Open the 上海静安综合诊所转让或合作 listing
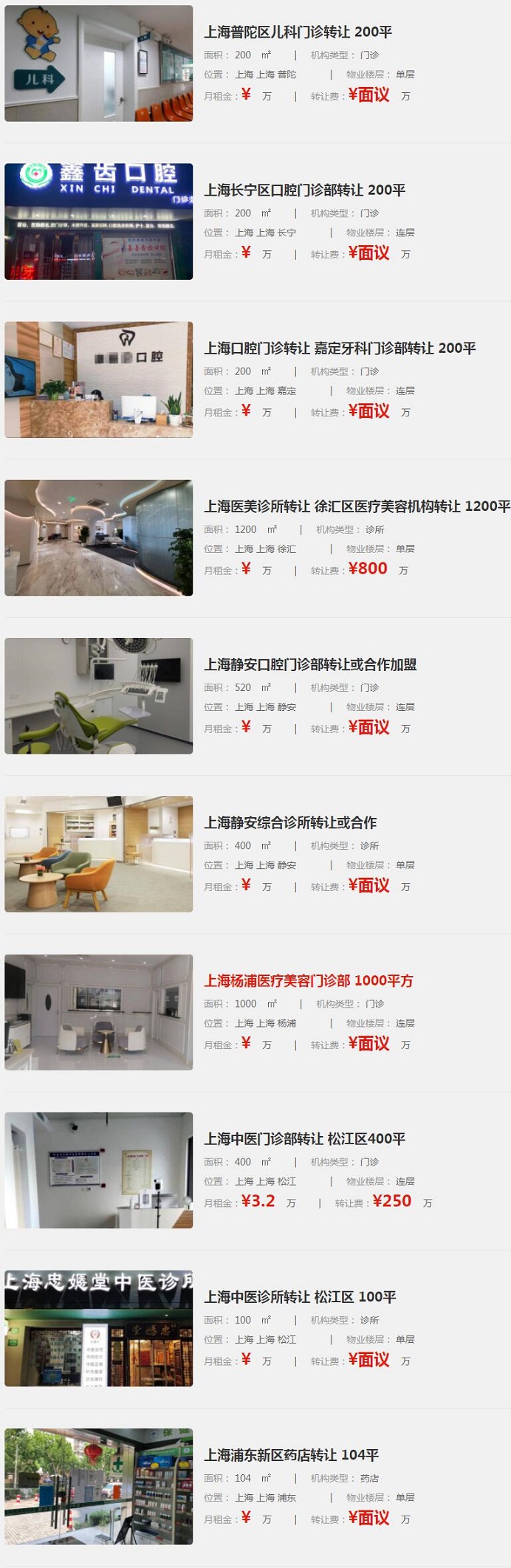This screenshot has height=1568, width=511. click(290, 822)
